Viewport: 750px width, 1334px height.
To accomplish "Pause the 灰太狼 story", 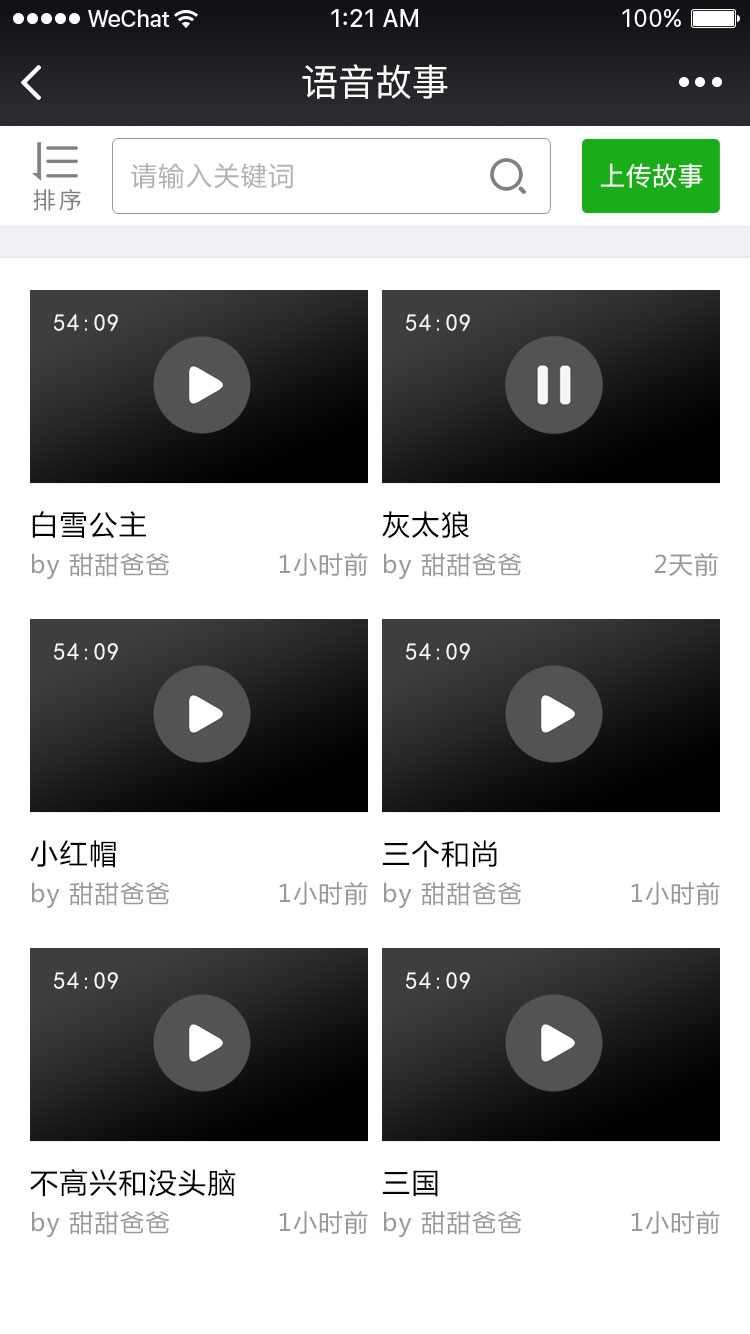I will tap(553, 385).
